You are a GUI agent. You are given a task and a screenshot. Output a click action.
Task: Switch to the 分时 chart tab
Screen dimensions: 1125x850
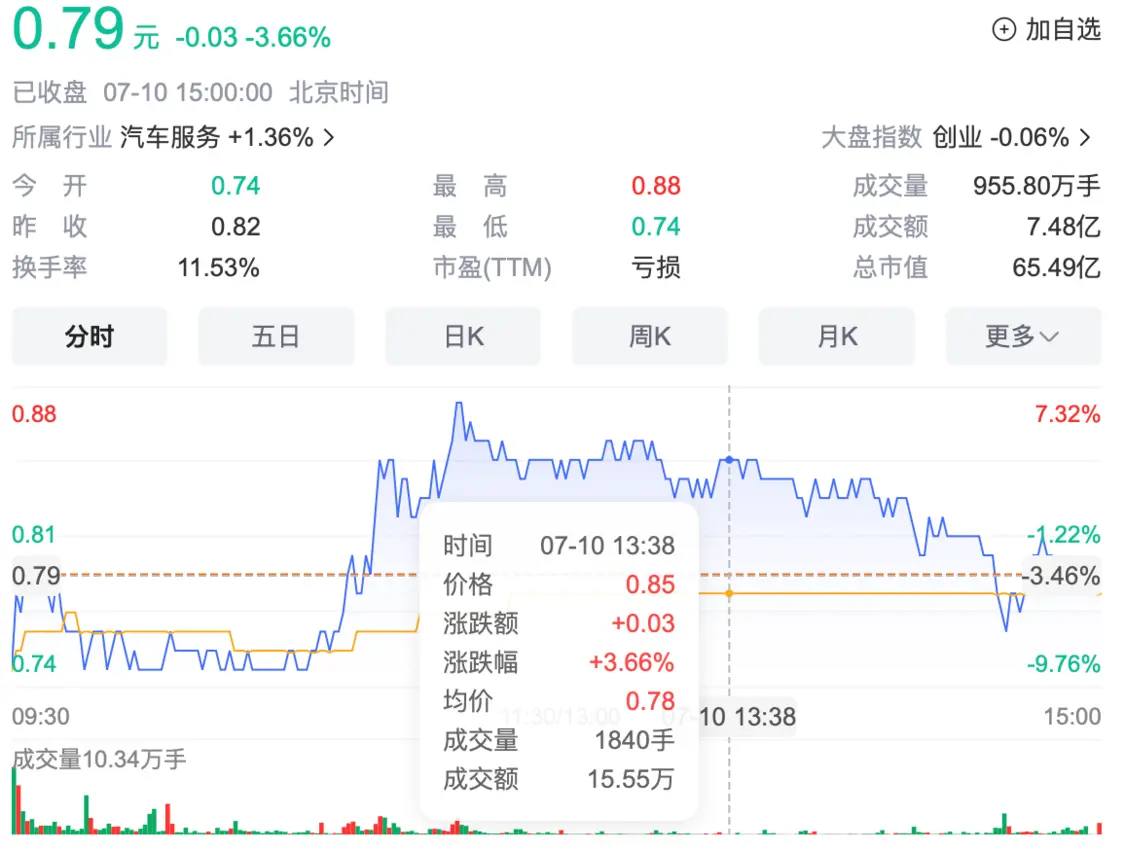pos(89,337)
